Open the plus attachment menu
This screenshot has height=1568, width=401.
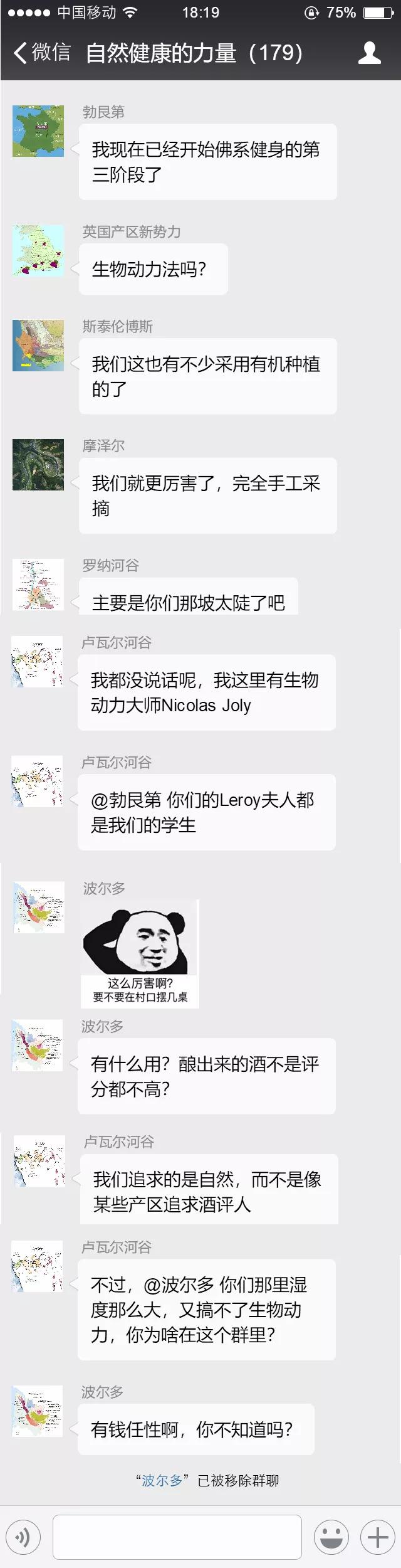click(377, 1537)
